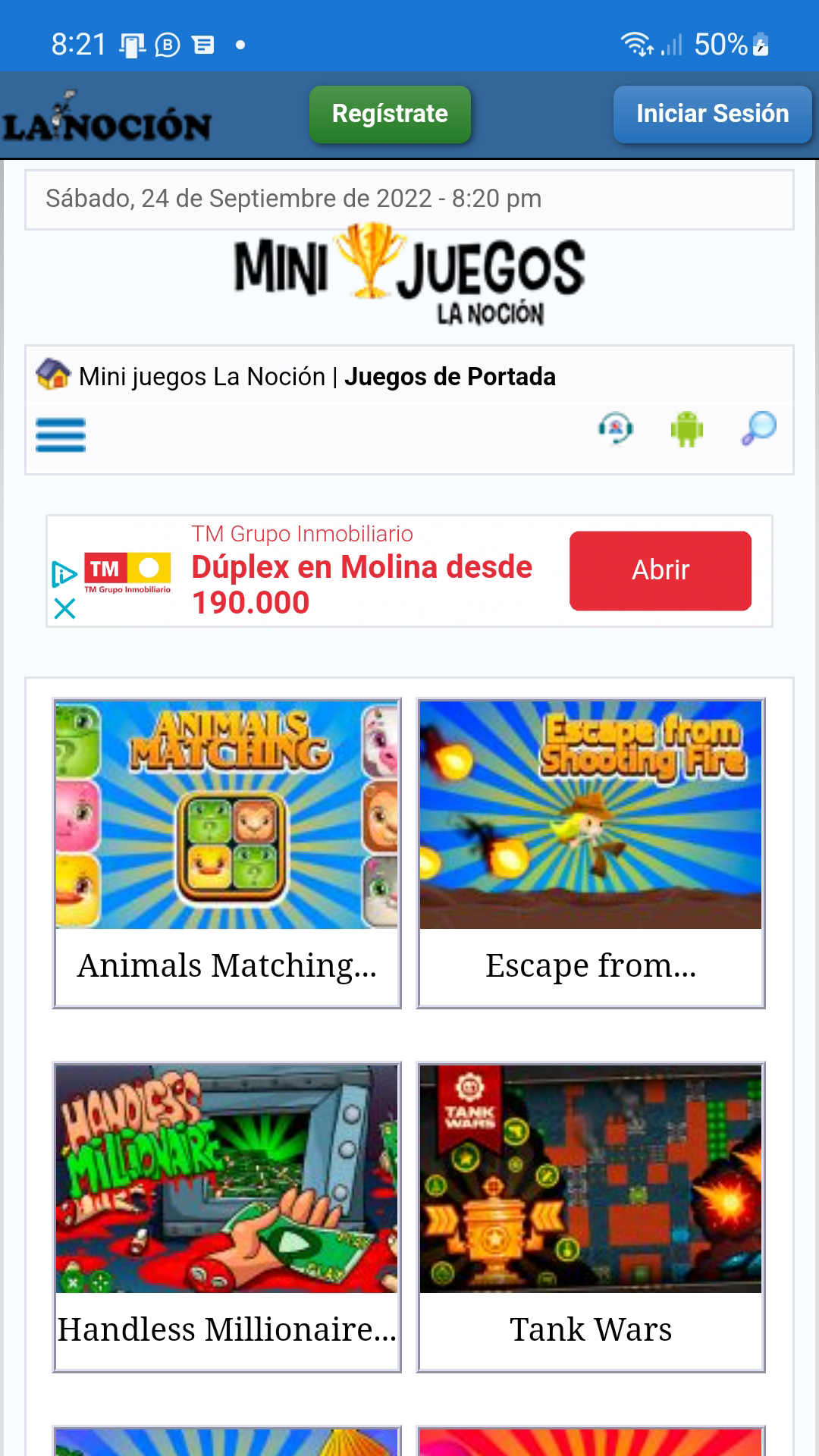Viewport: 819px width, 1456px height.
Task: Tap the Android app icon
Action: (x=687, y=428)
